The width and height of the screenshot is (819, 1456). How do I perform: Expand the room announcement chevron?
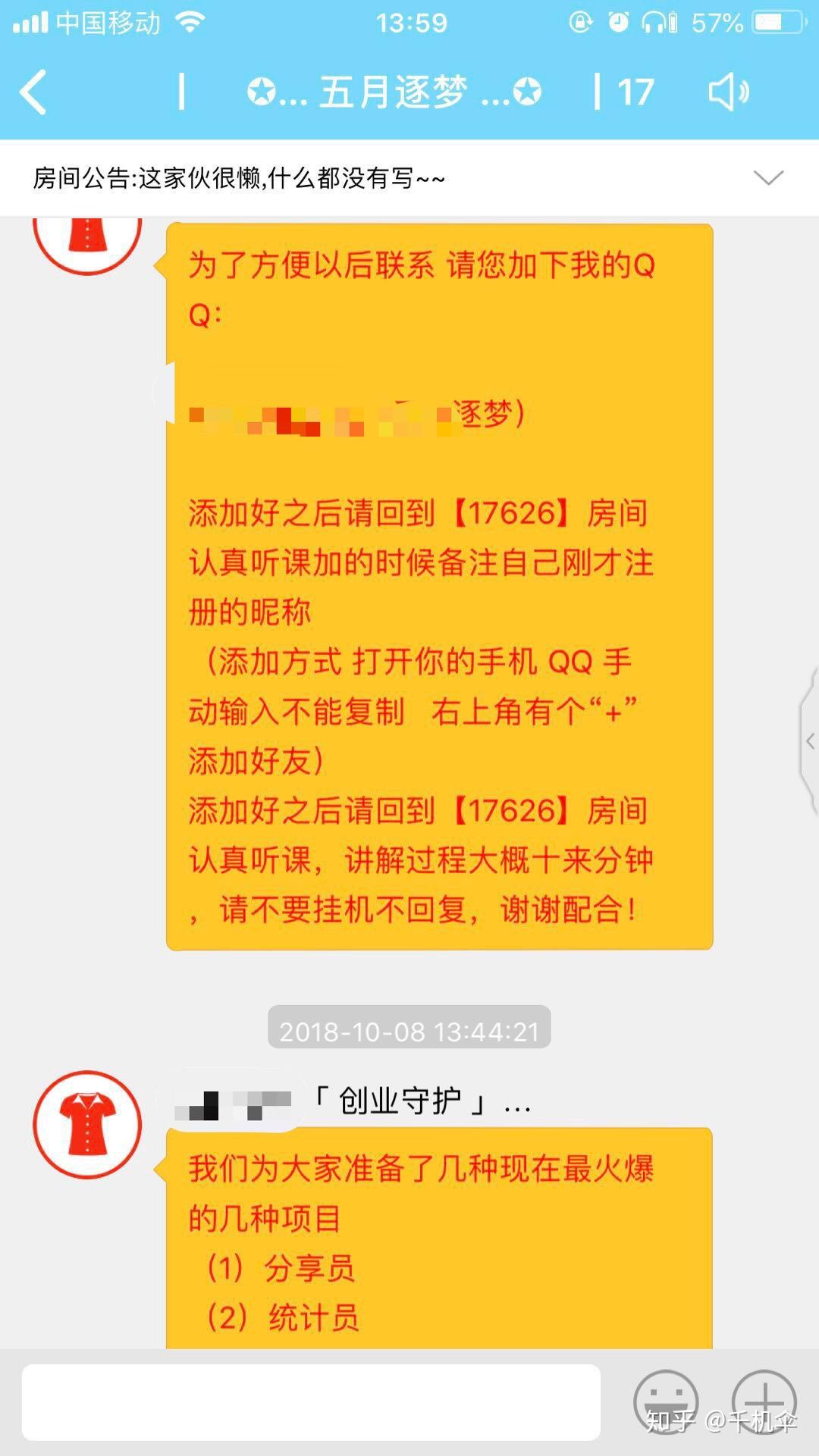point(767,178)
